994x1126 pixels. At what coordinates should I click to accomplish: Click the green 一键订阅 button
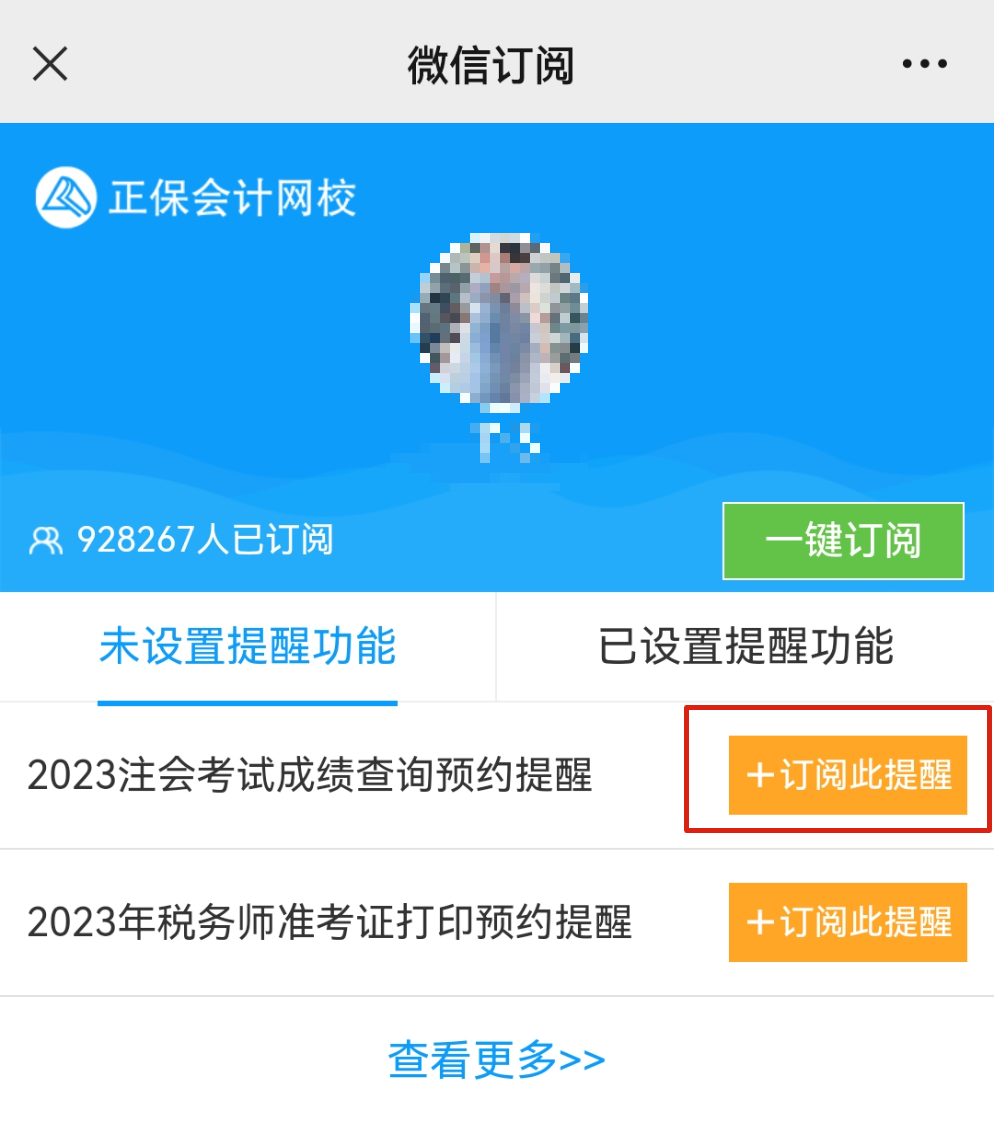(x=843, y=541)
